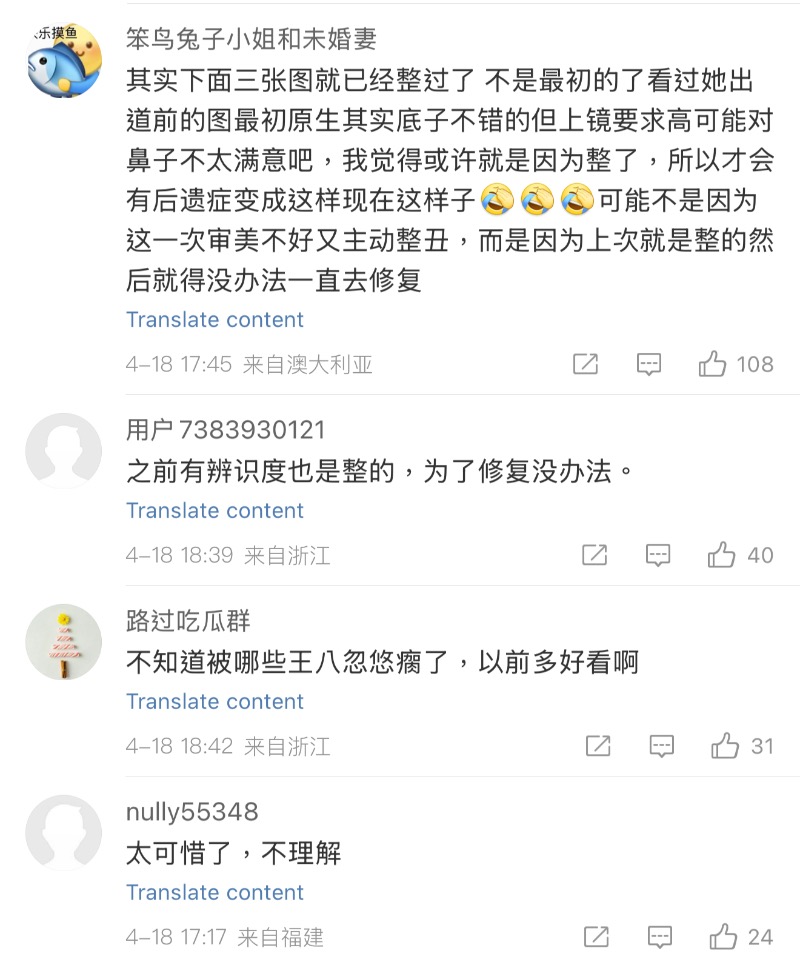Translate 路过吃瓜群's comment
This screenshot has width=800, height=962.
click(214, 702)
